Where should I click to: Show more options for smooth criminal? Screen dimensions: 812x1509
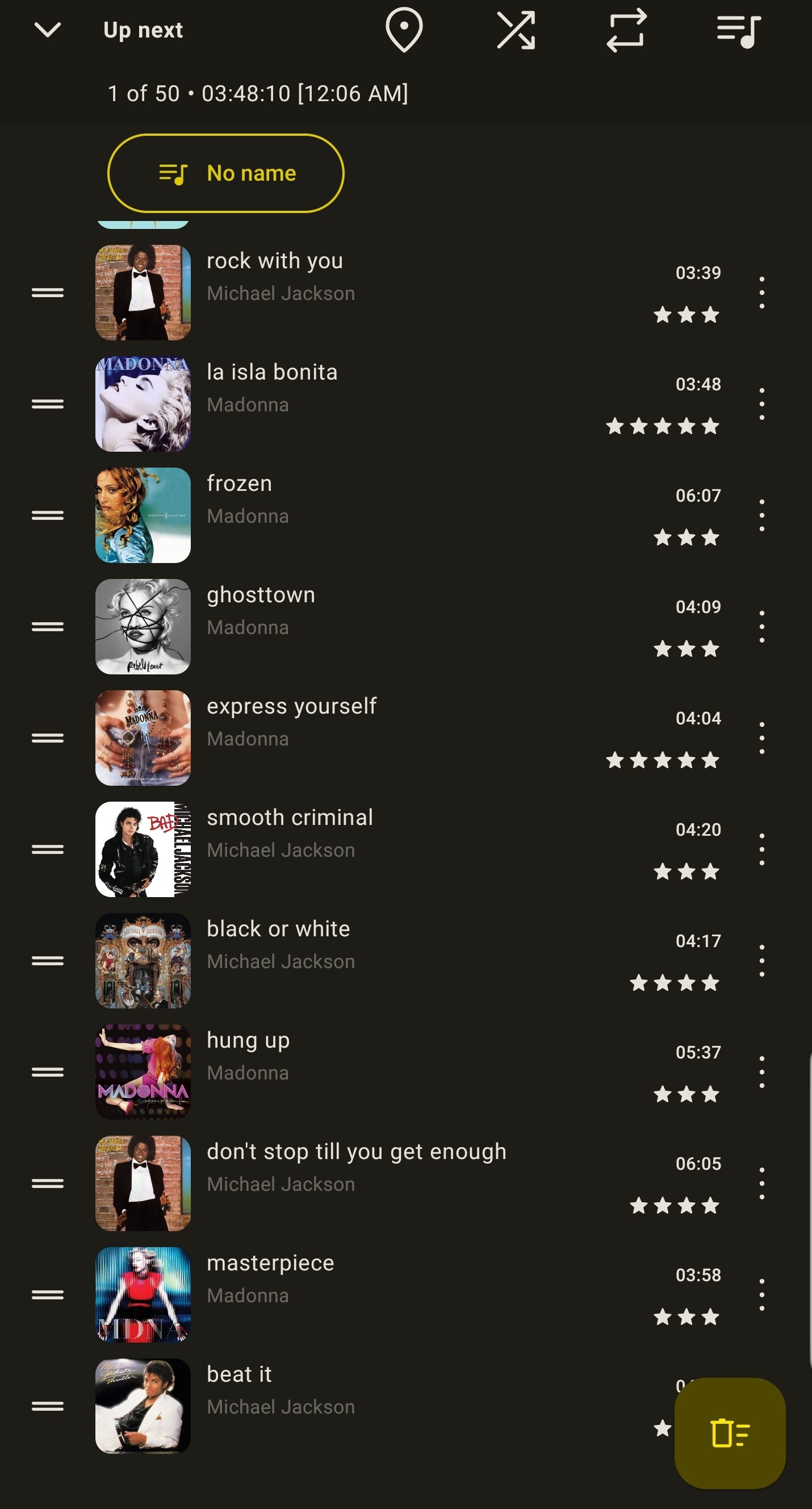[x=761, y=849]
